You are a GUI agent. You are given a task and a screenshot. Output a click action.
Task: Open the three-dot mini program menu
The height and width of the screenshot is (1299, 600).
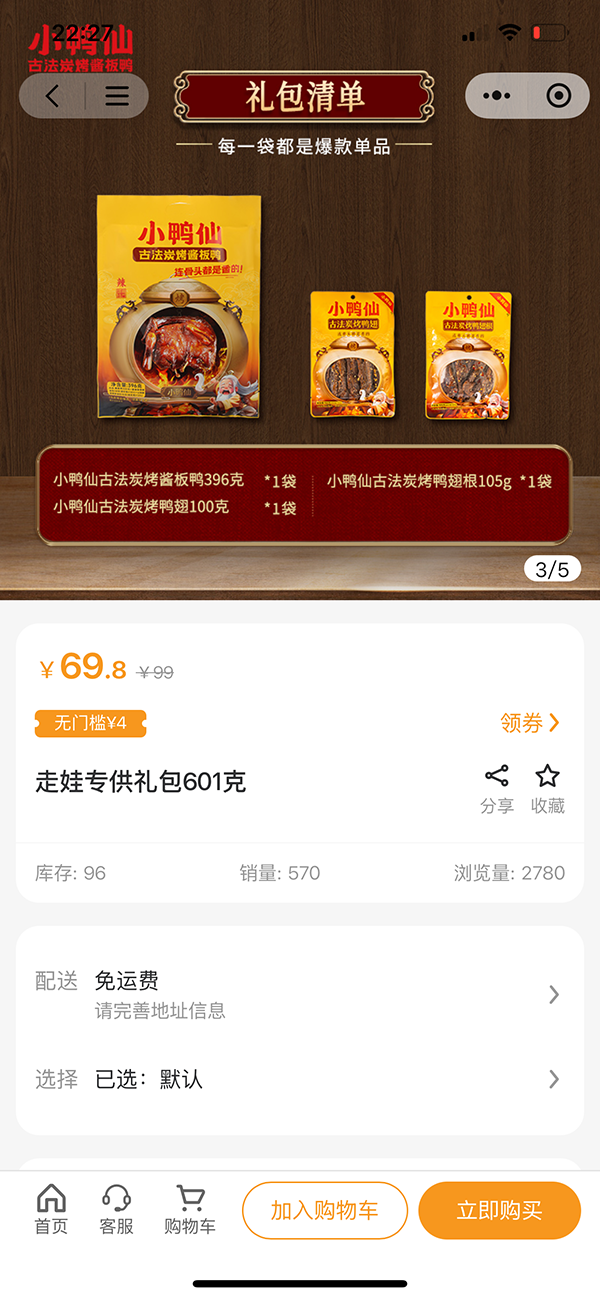[497, 96]
